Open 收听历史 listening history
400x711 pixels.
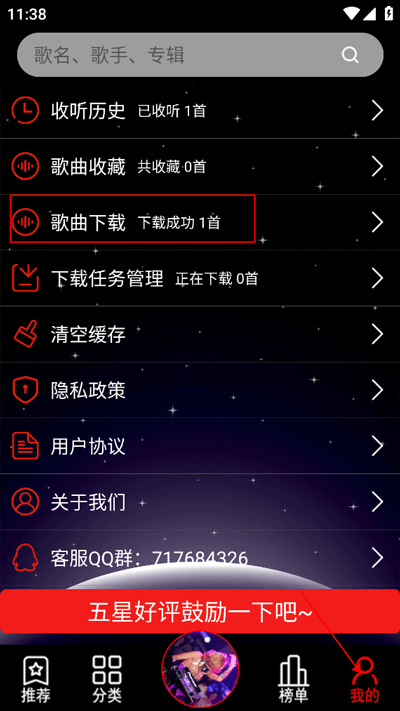(x=200, y=110)
